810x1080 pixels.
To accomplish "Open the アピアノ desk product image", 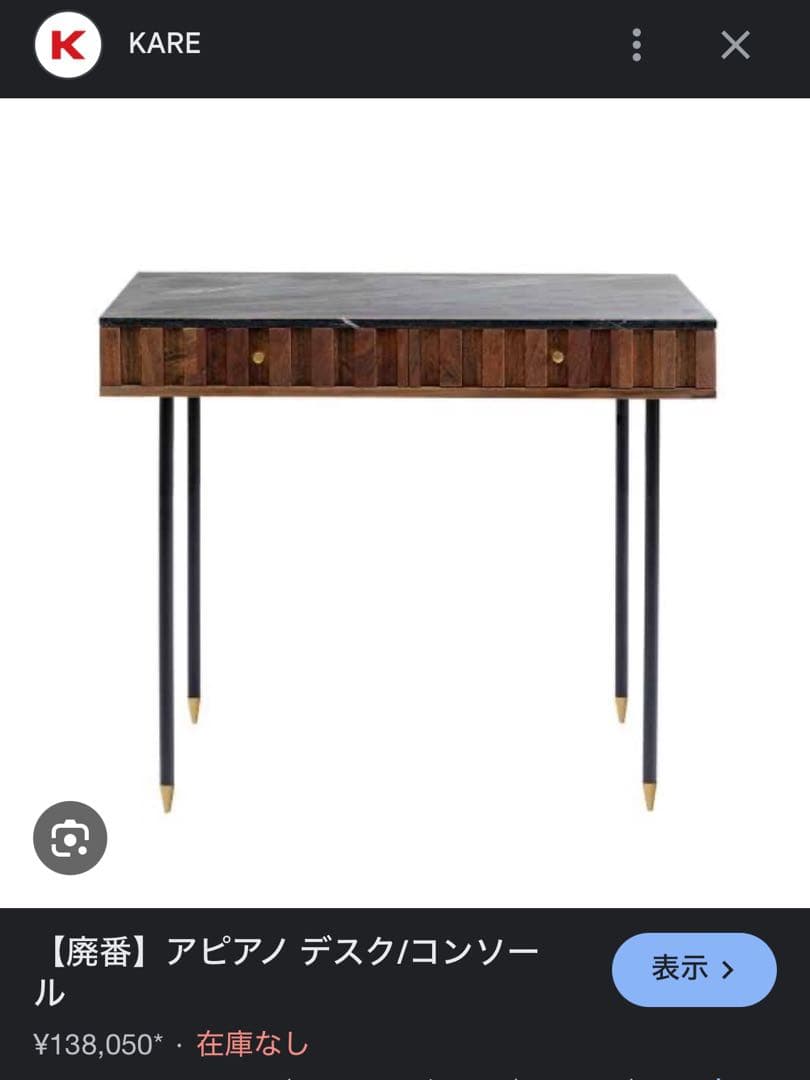I will pyautogui.click(x=407, y=500).
